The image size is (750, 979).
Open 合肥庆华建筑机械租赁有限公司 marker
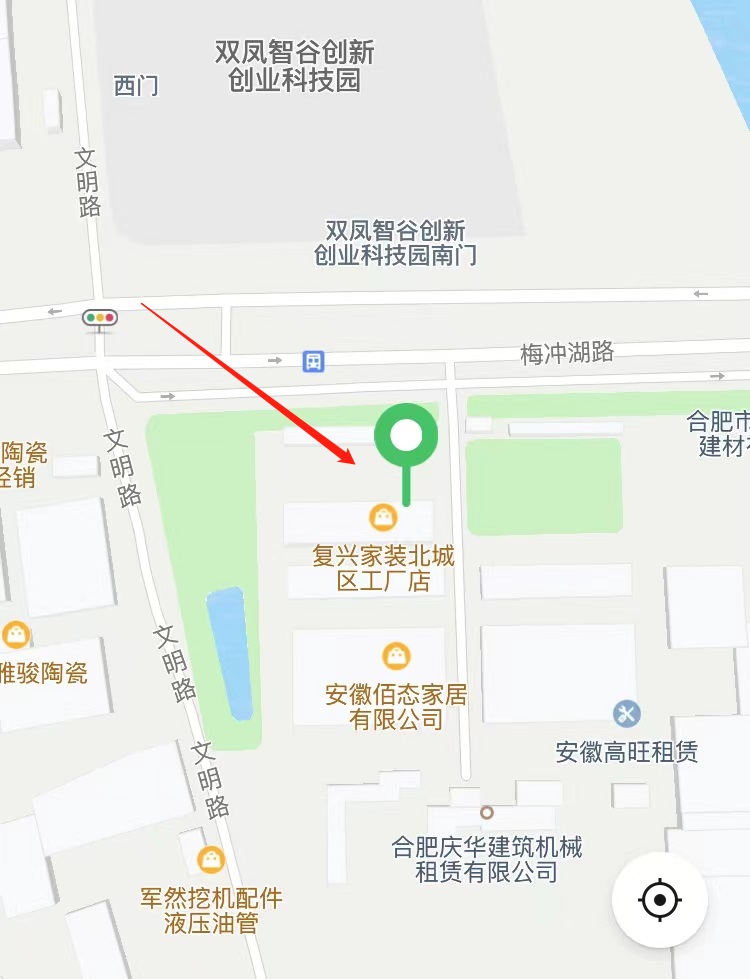coord(487,813)
